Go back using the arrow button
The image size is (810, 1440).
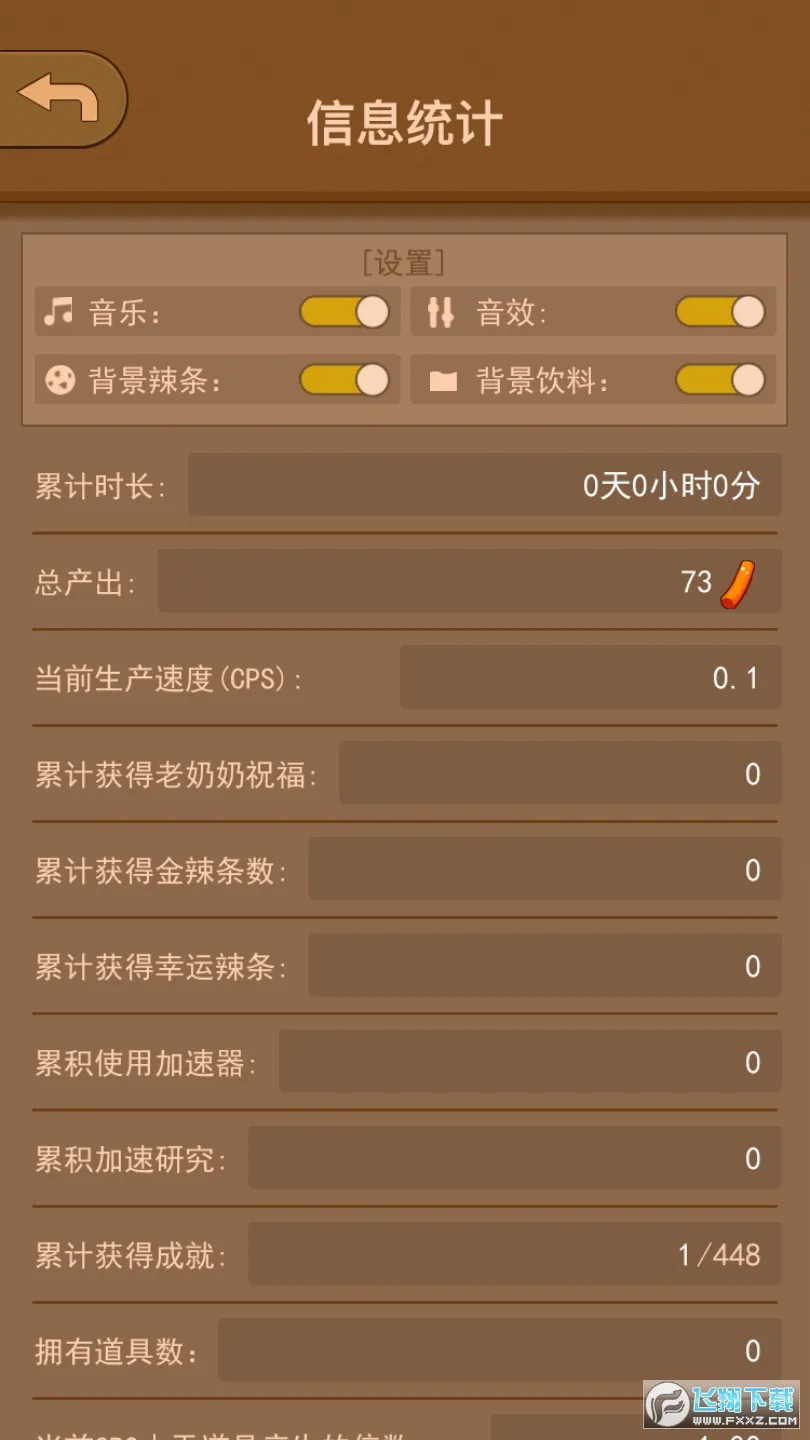tap(60, 99)
